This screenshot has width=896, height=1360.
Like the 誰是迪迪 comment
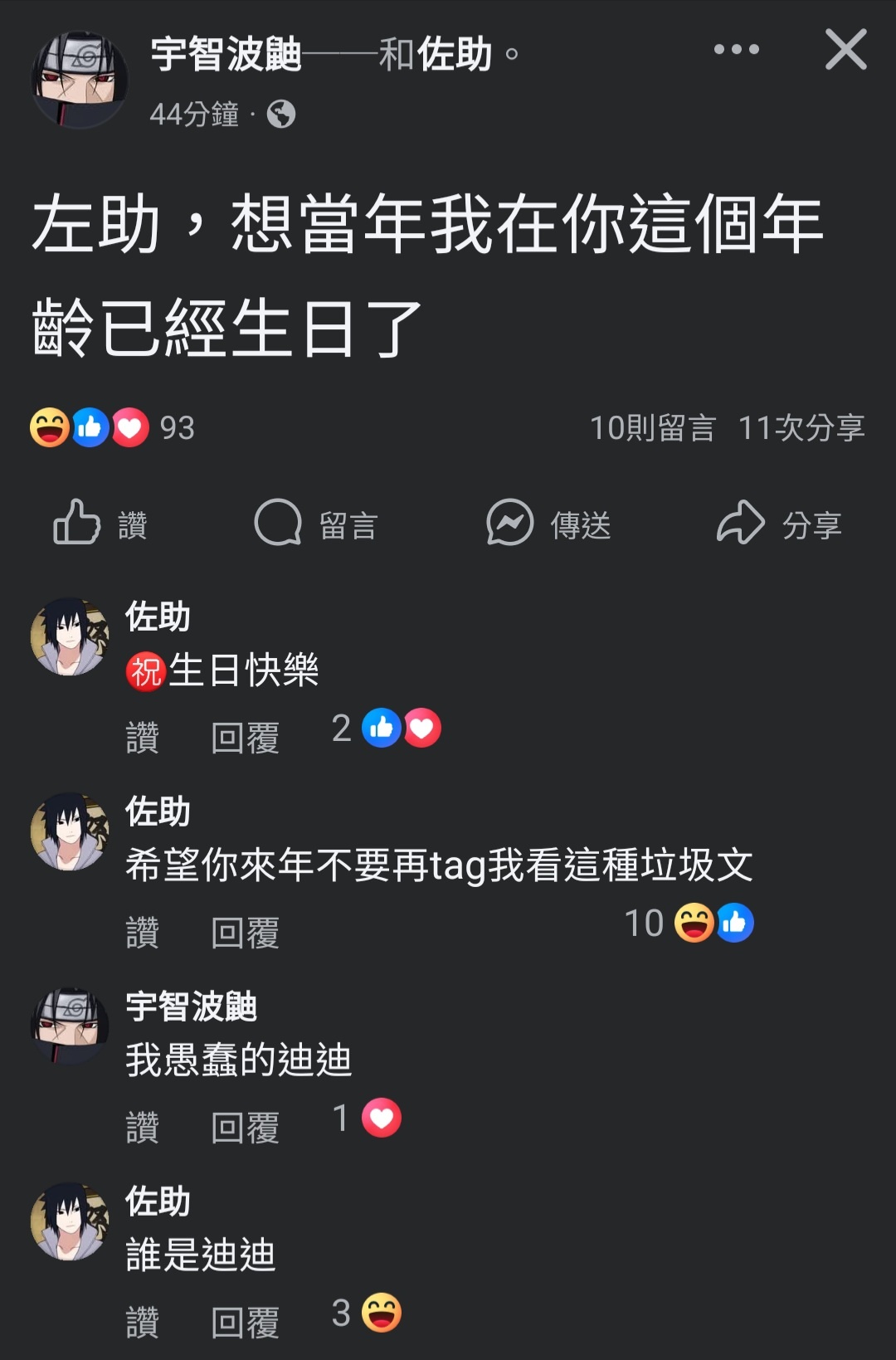(x=142, y=1323)
